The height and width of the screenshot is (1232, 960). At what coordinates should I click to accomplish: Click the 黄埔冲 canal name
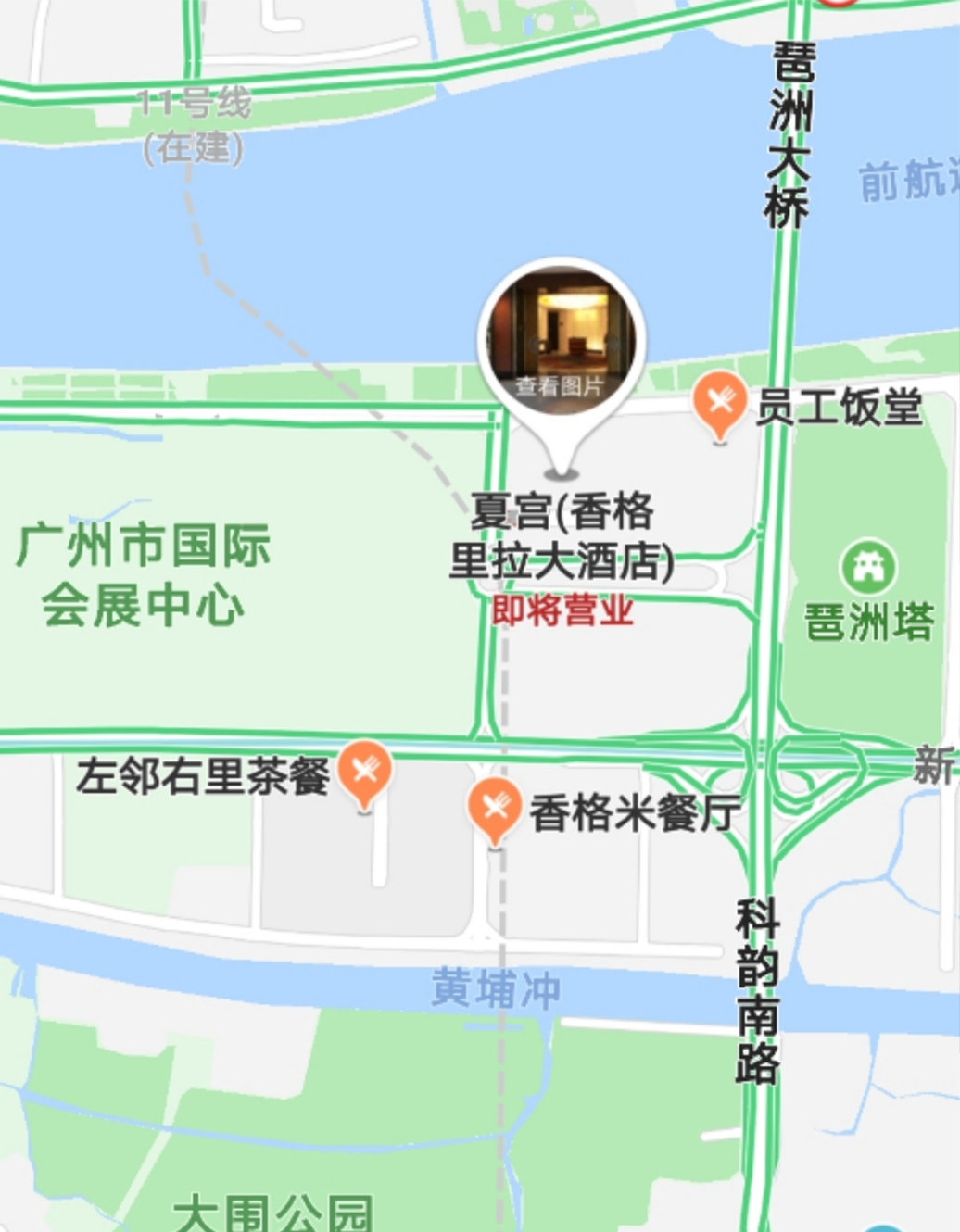coord(494,987)
